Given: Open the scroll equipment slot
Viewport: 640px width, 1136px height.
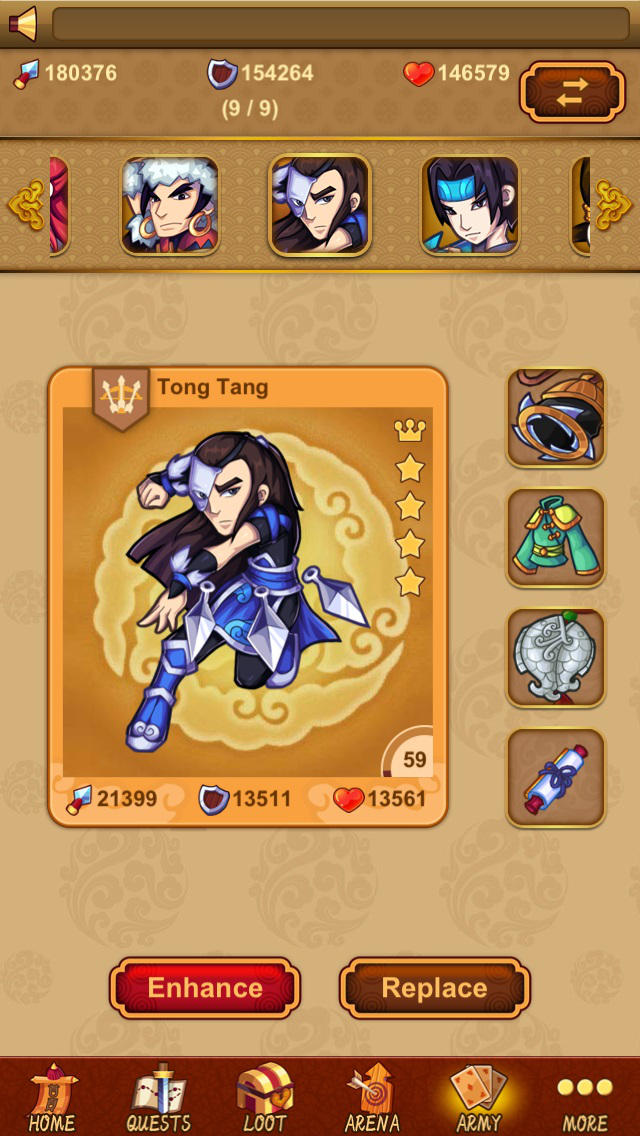Looking at the screenshot, I should 556,778.
